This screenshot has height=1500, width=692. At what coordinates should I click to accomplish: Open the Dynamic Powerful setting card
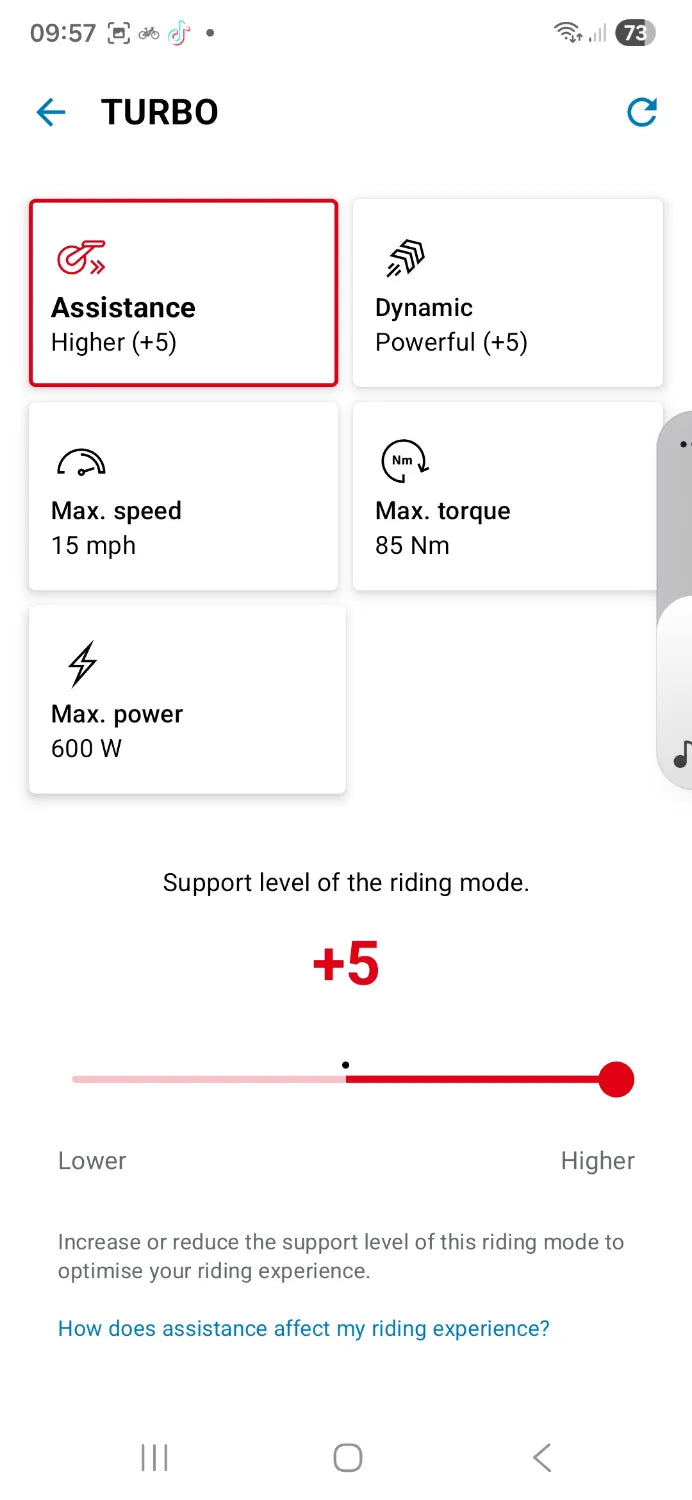[507, 293]
